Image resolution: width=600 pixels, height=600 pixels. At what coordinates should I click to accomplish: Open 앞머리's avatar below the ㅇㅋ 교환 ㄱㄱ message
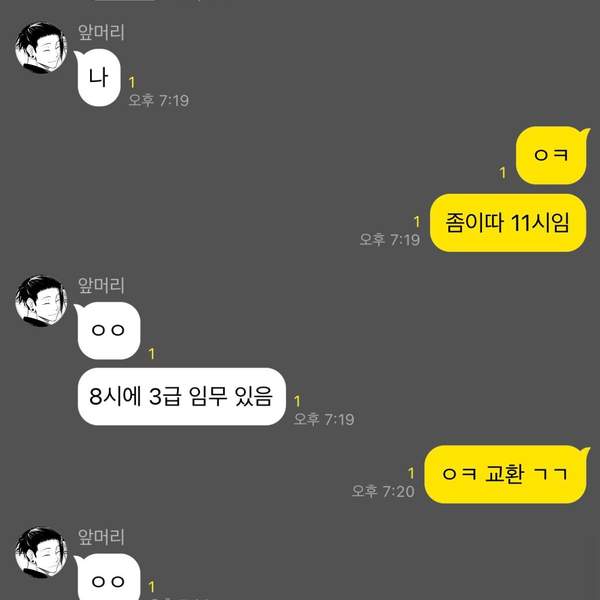[41, 550]
